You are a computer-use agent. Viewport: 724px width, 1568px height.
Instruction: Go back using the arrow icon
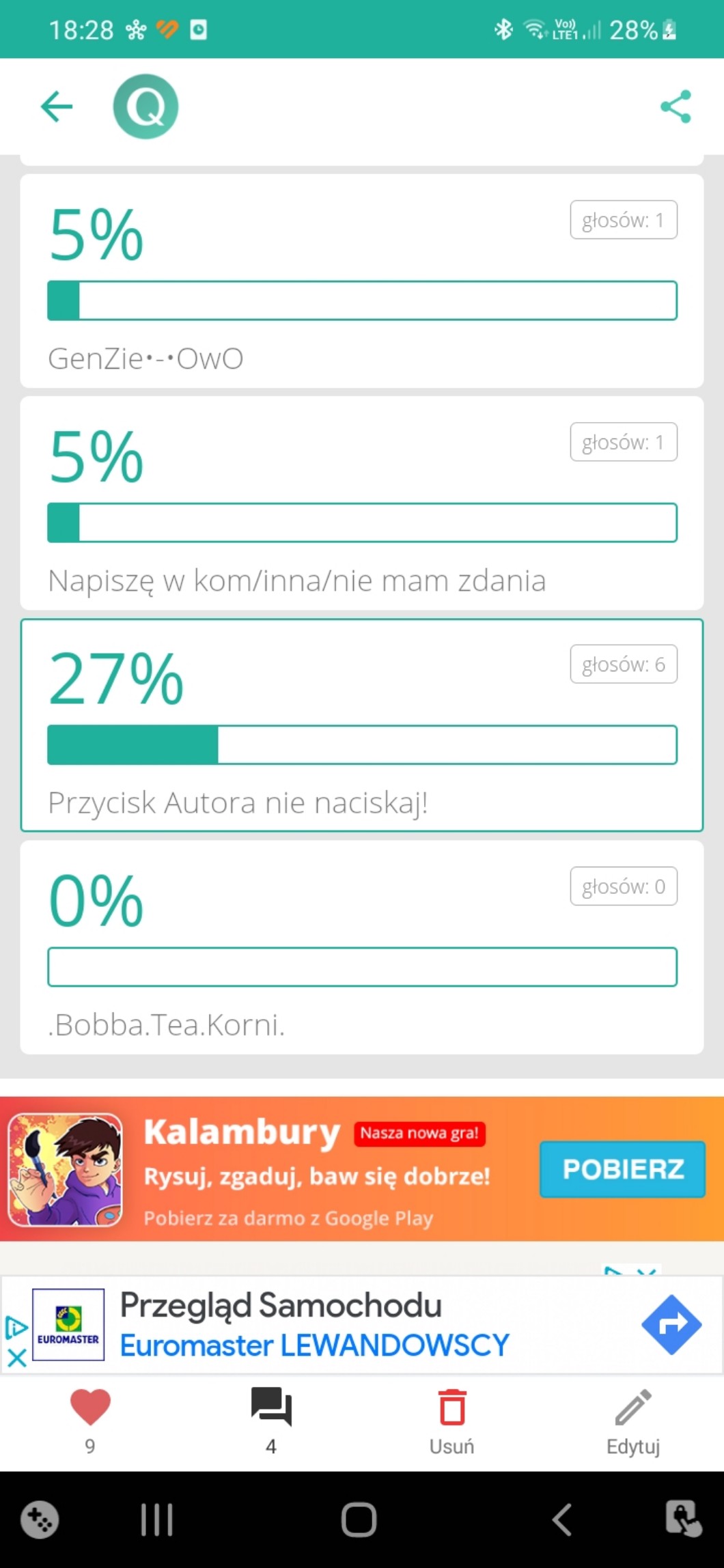pyautogui.click(x=57, y=107)
